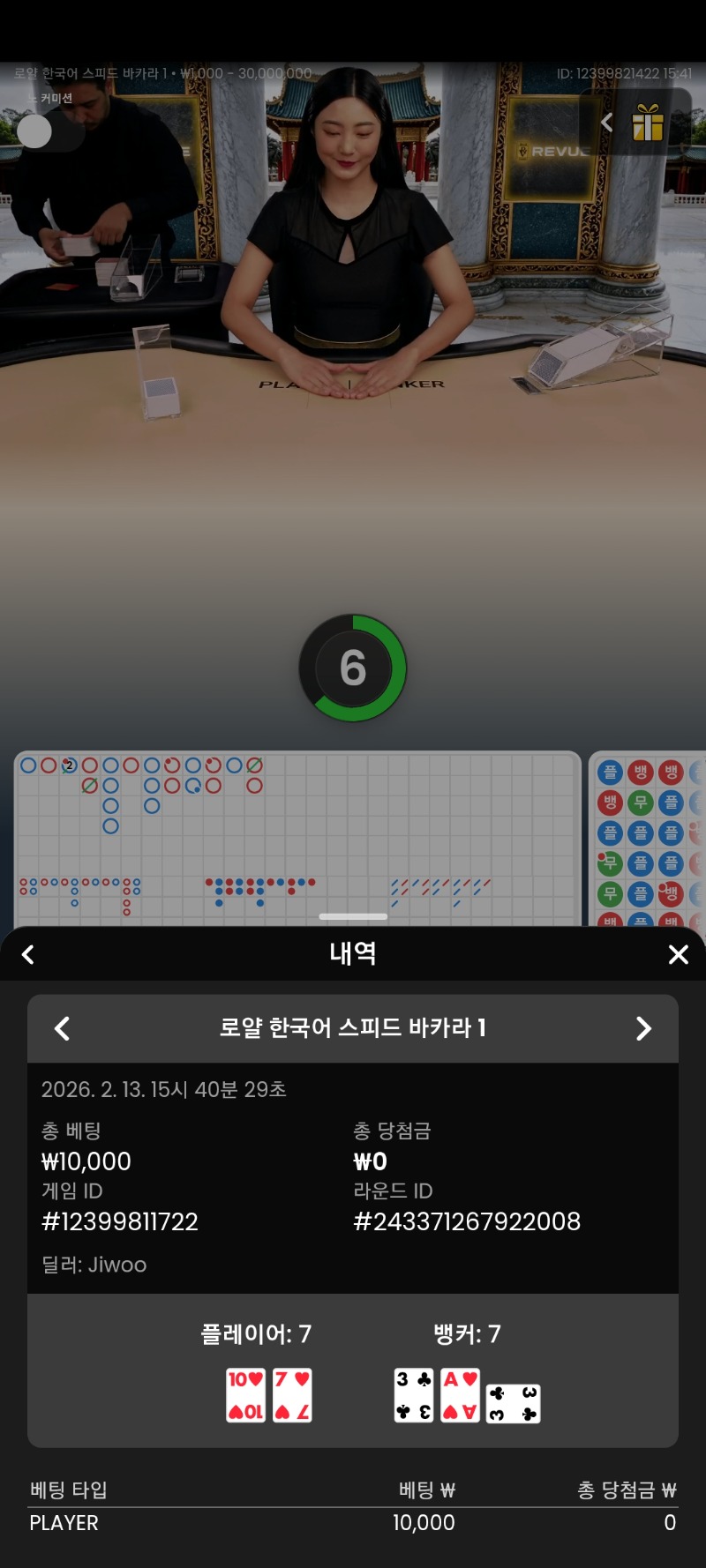Show the previous game history record
The width and height of the screenshot is (706, 1568).
pyautogui.click(x=62, y=1028)
